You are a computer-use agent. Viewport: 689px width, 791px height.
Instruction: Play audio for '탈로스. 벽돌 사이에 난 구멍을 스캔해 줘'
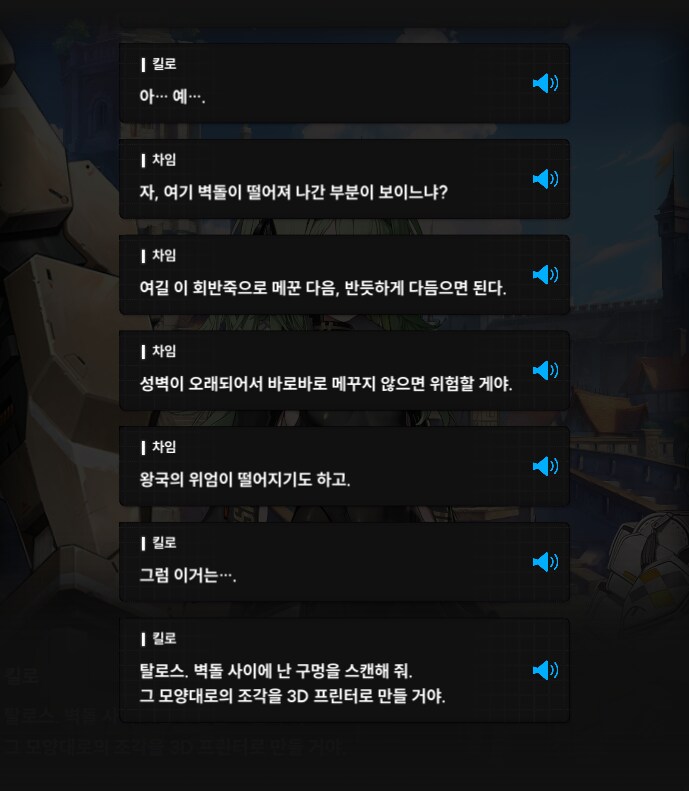544,670
